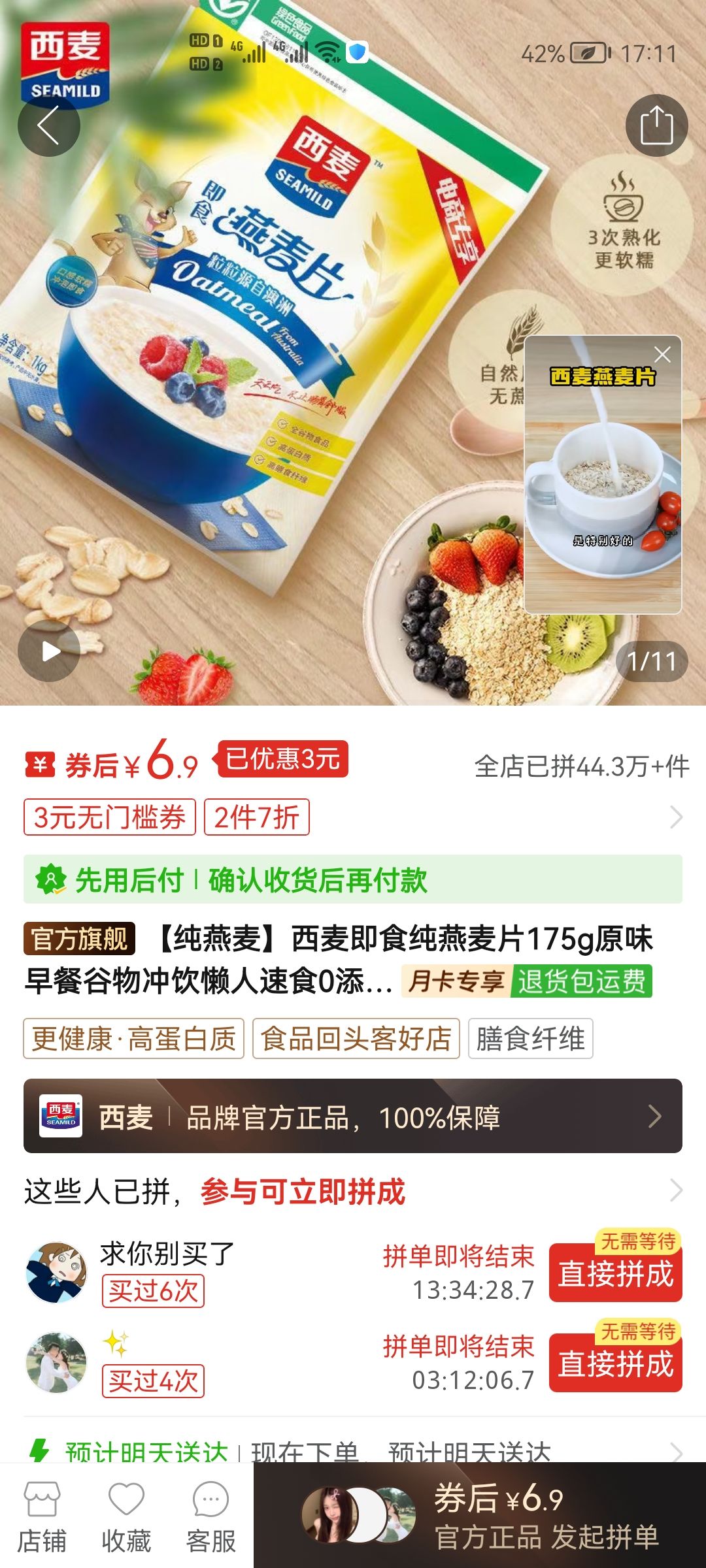This screenshot has width=706, height=1568.
Task: Join 求你别买了's group with 直接拼成
Action: 615,1273
